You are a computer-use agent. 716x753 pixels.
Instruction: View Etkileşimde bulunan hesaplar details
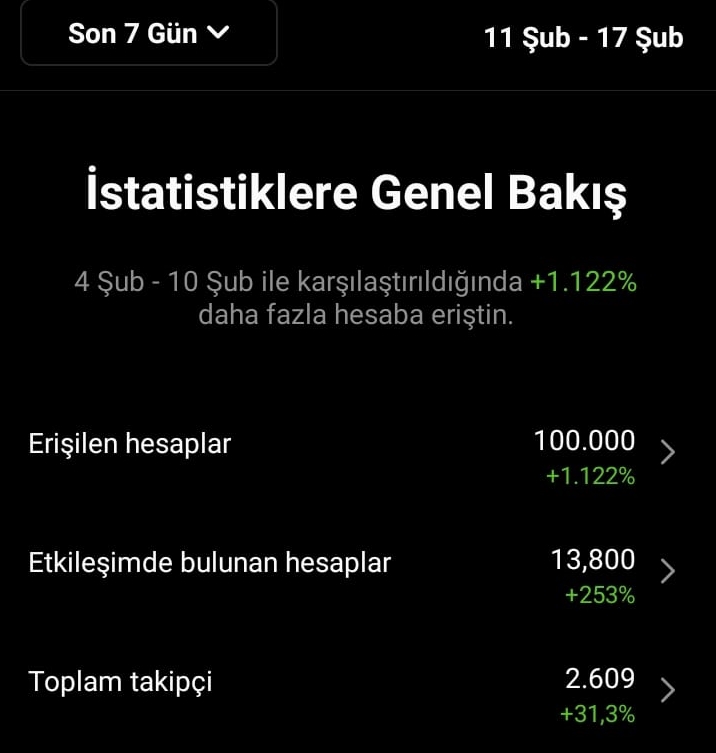358,574
